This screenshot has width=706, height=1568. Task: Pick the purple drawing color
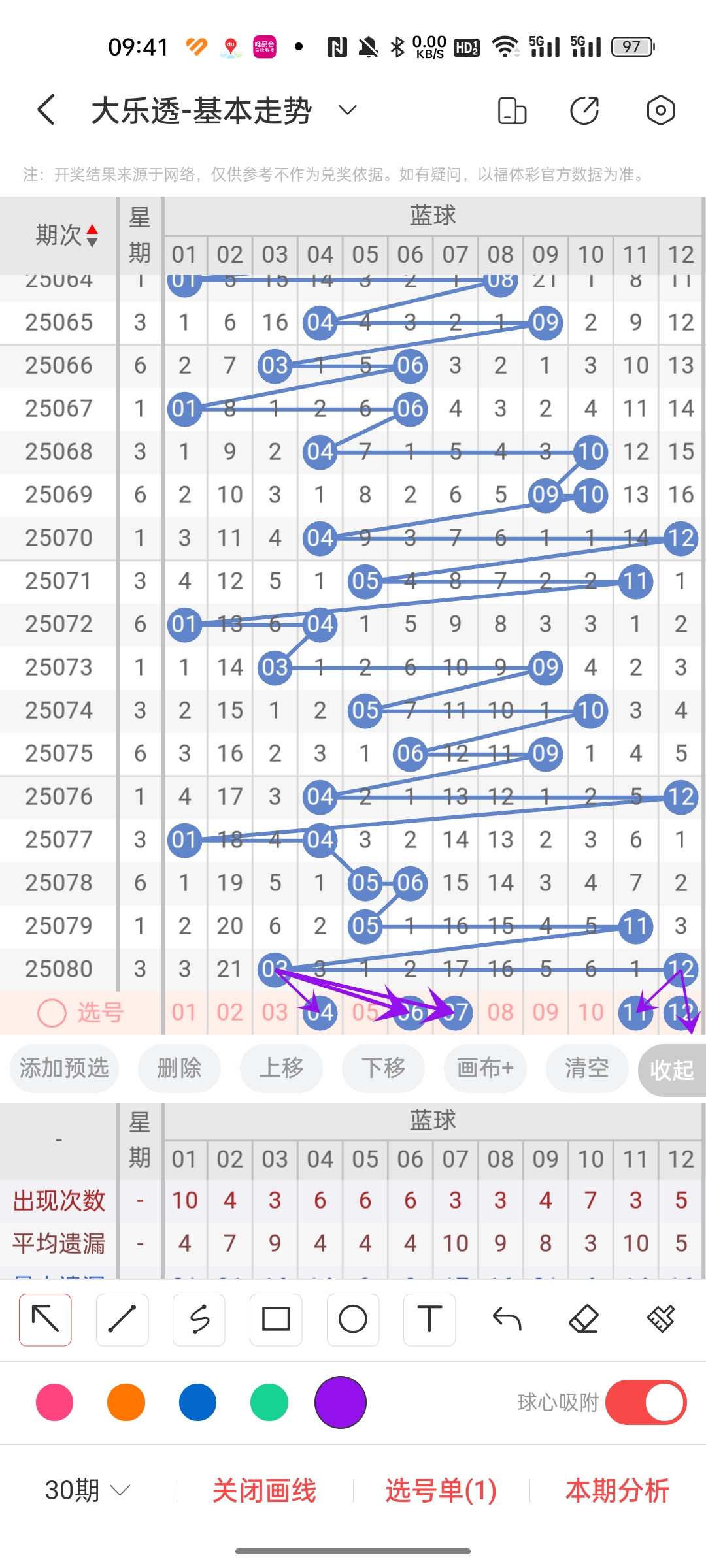click(x=340, y=1401)
